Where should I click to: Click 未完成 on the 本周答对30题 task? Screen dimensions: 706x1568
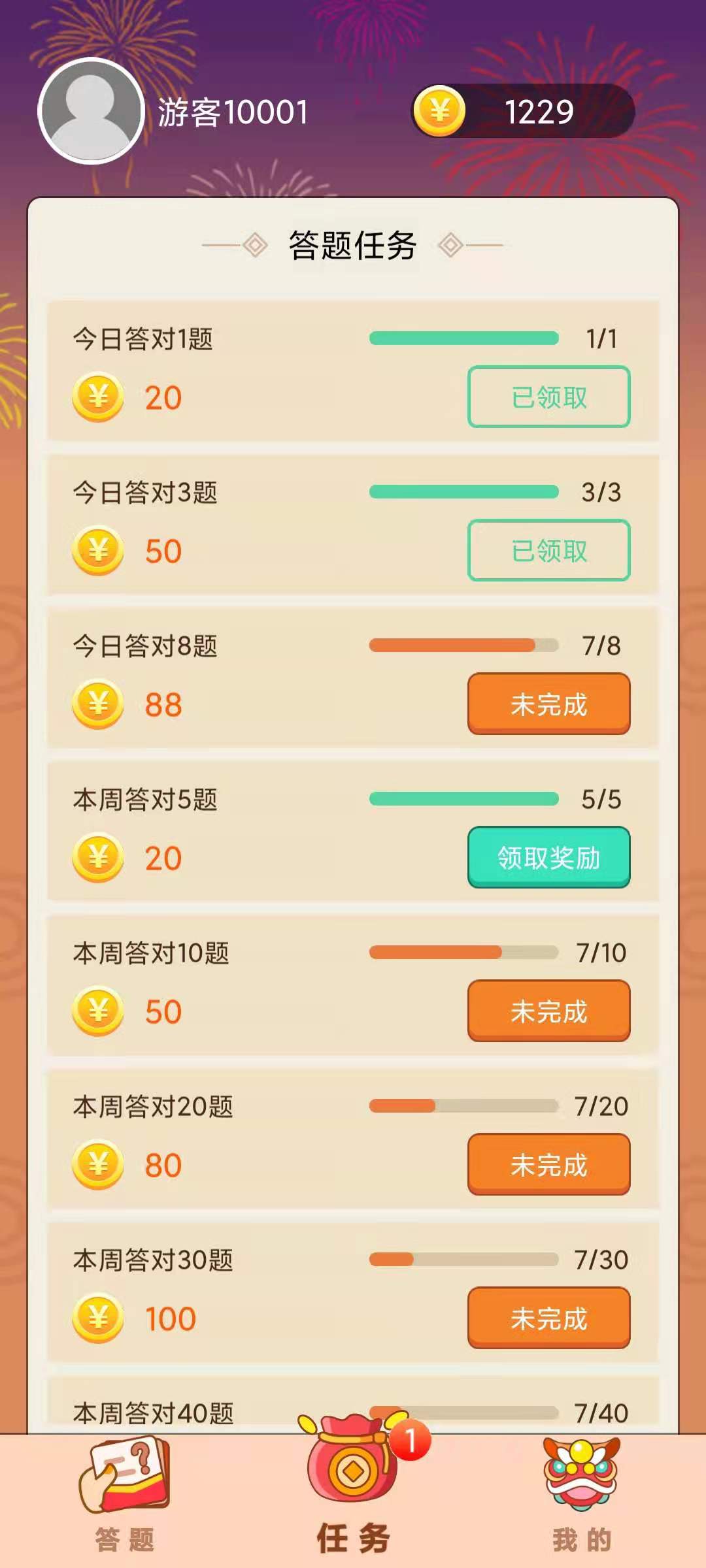[548, 1318]
